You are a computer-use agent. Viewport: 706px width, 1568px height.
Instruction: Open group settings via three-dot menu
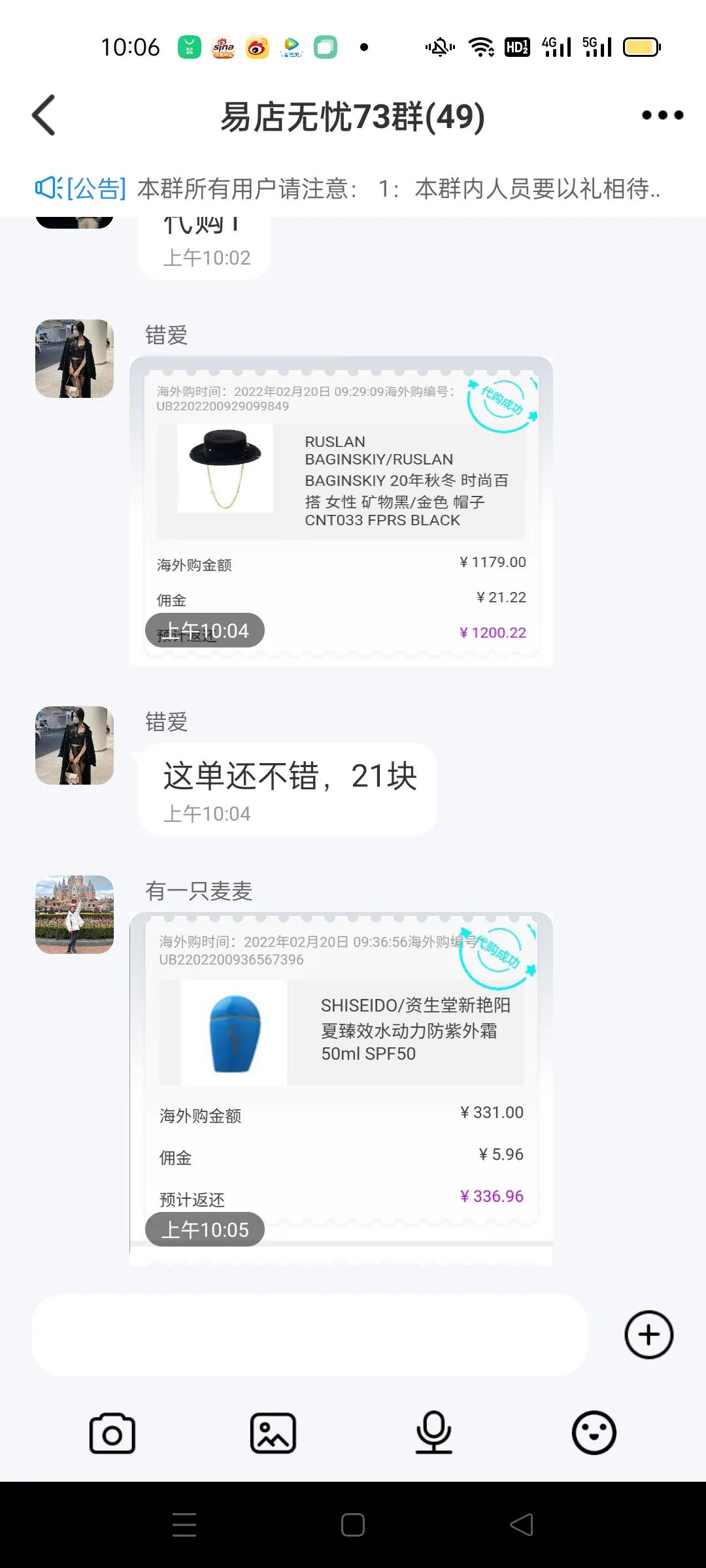[662, 115]
